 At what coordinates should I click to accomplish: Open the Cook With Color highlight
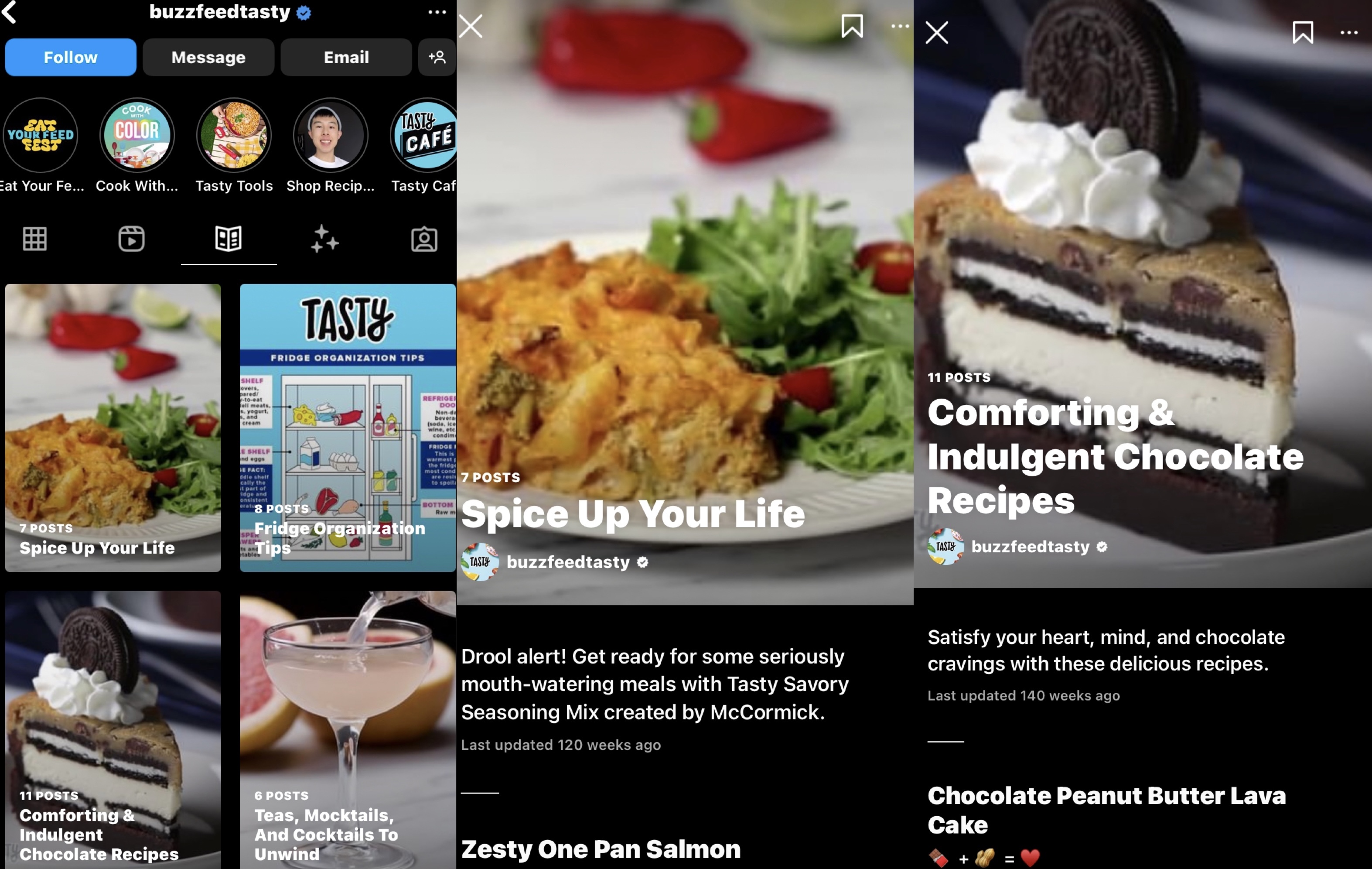pyautogui.click(x=137, y=136)
